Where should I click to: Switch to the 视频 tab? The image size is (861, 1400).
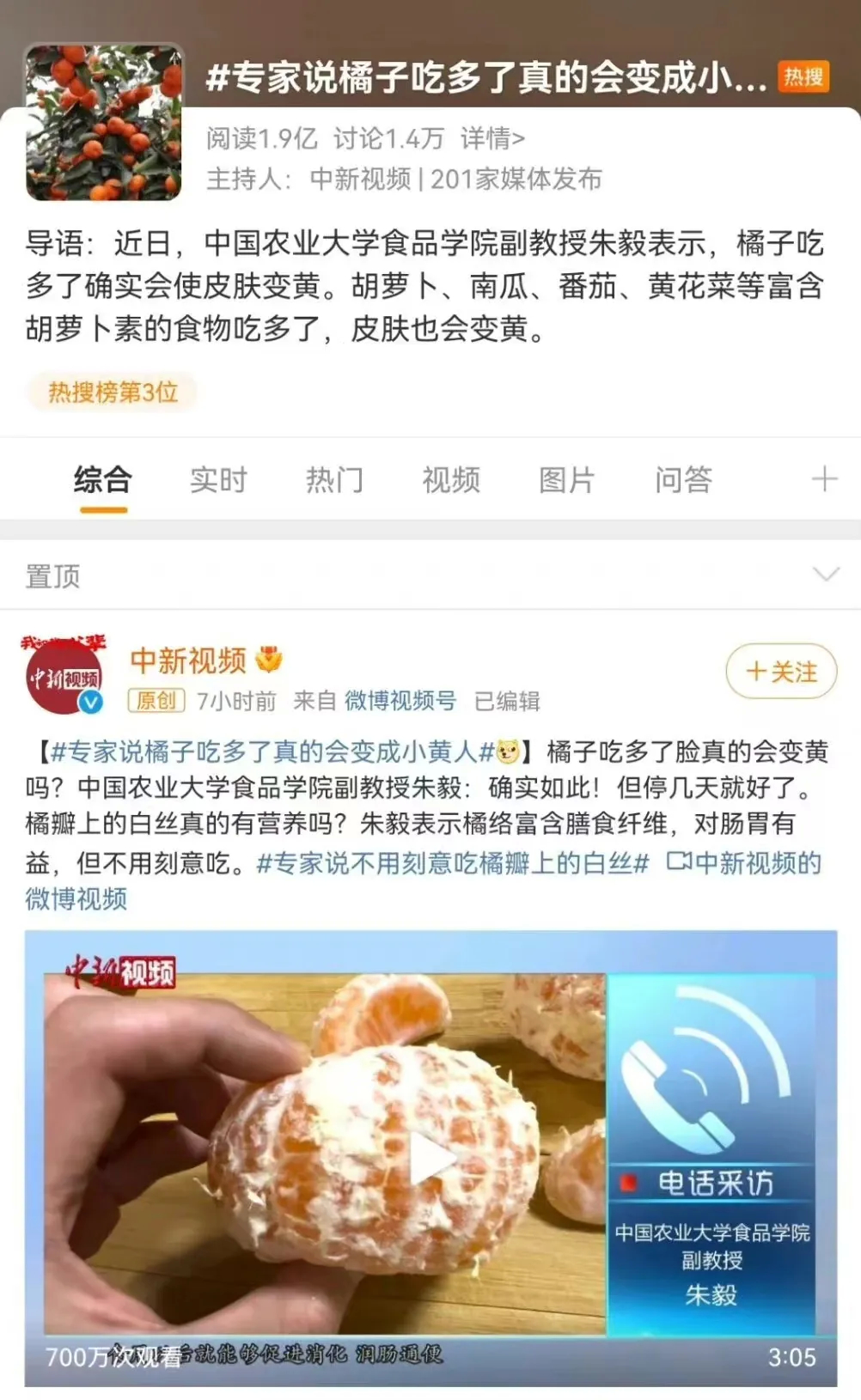click(x=450, y=480)
